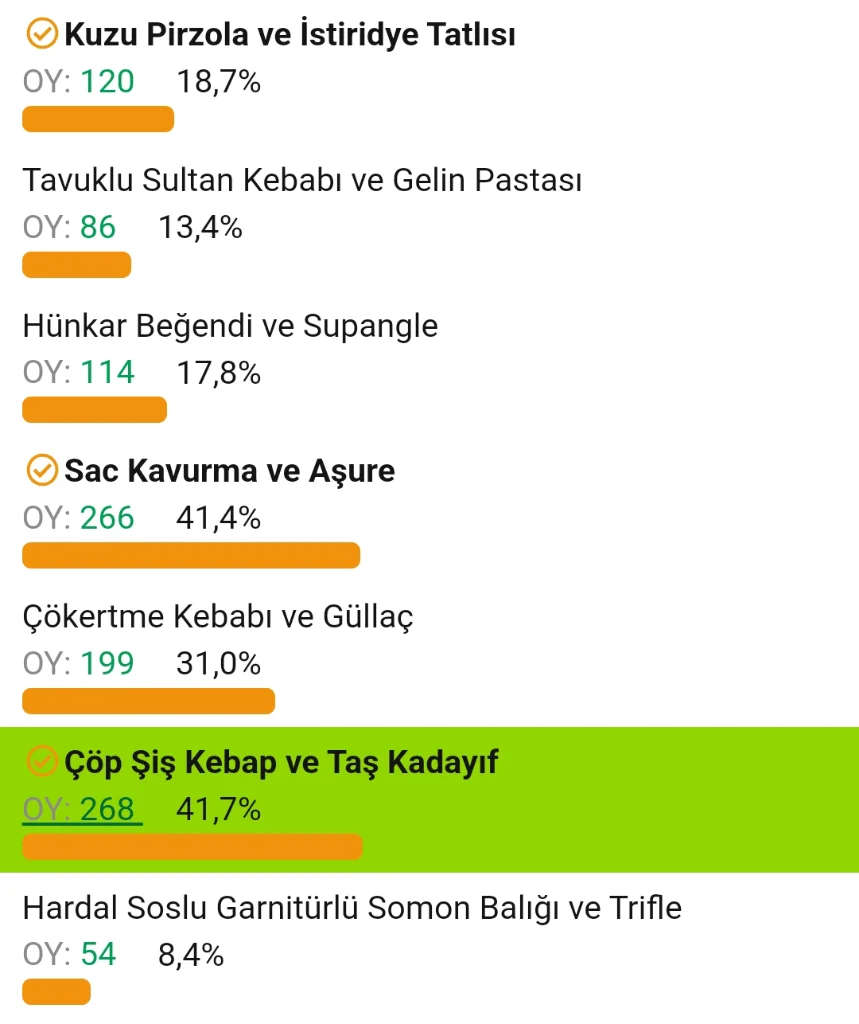
Task: Open the underlined OY: 268 vote link
Action: pos(82,809)
